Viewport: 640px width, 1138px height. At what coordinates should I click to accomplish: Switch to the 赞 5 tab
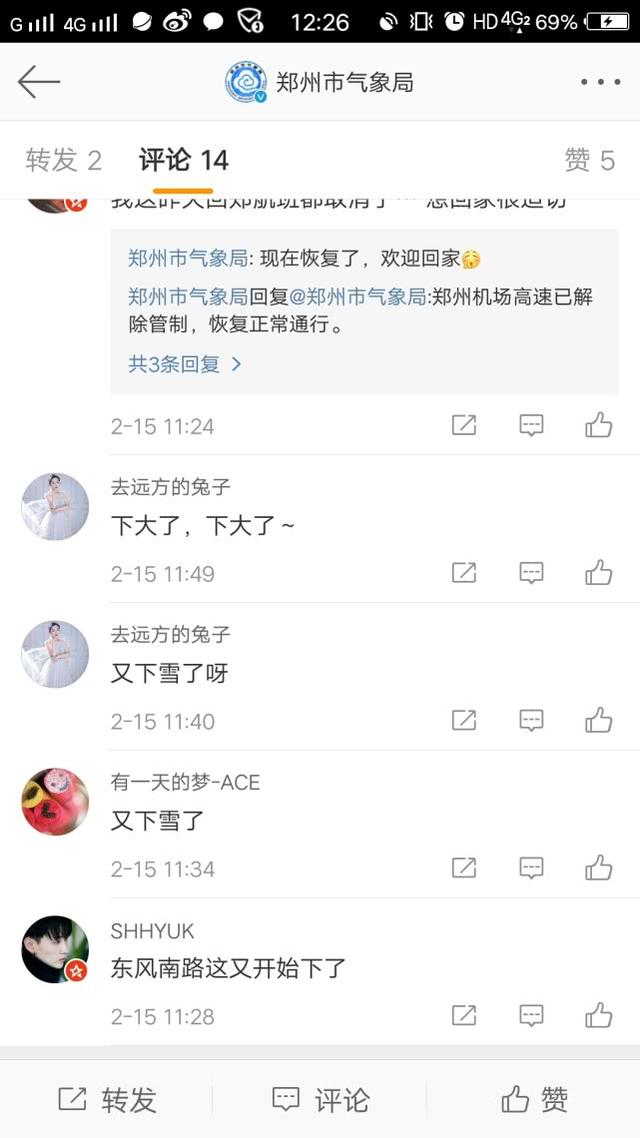point(589,160)
